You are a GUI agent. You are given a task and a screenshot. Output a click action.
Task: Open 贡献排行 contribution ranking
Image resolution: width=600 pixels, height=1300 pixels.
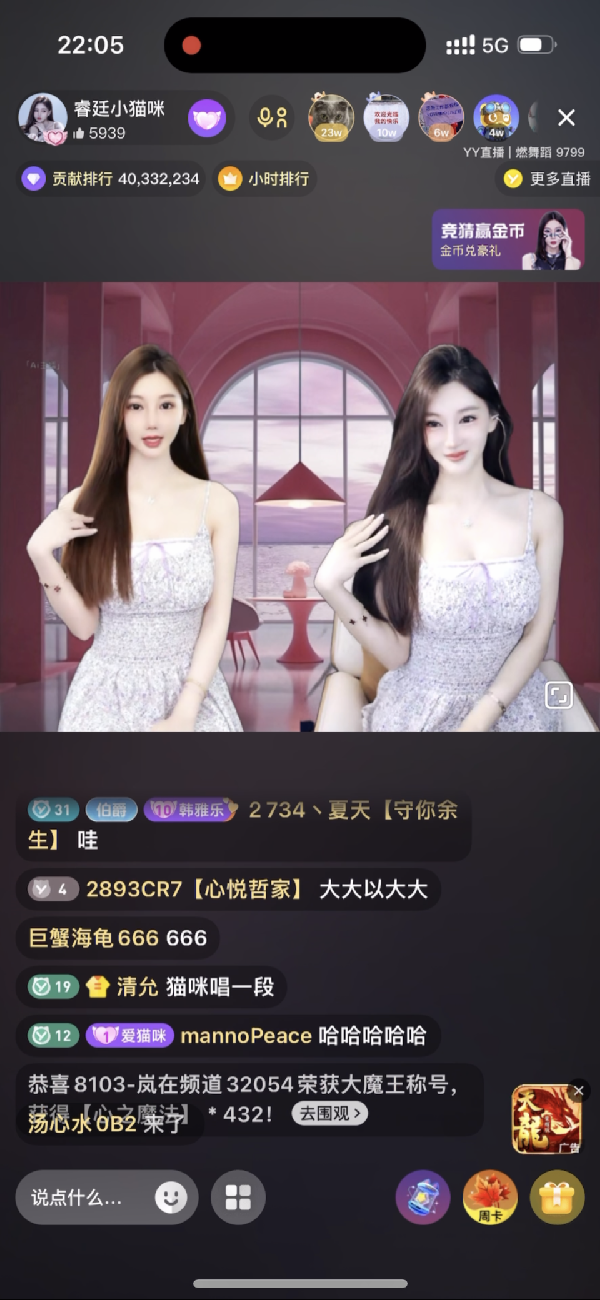tap(113, 179)
